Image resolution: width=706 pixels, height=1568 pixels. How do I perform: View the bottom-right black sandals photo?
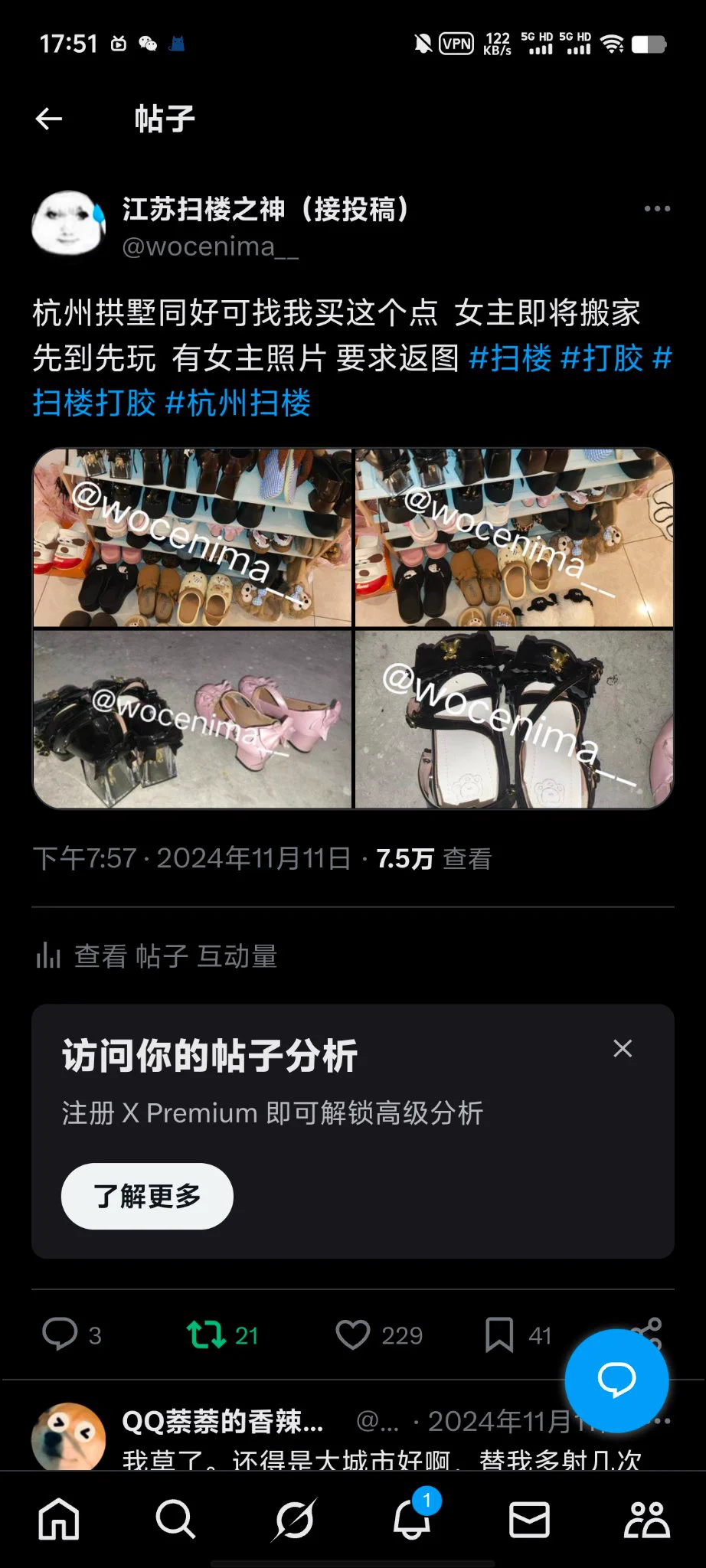[514, 719]
